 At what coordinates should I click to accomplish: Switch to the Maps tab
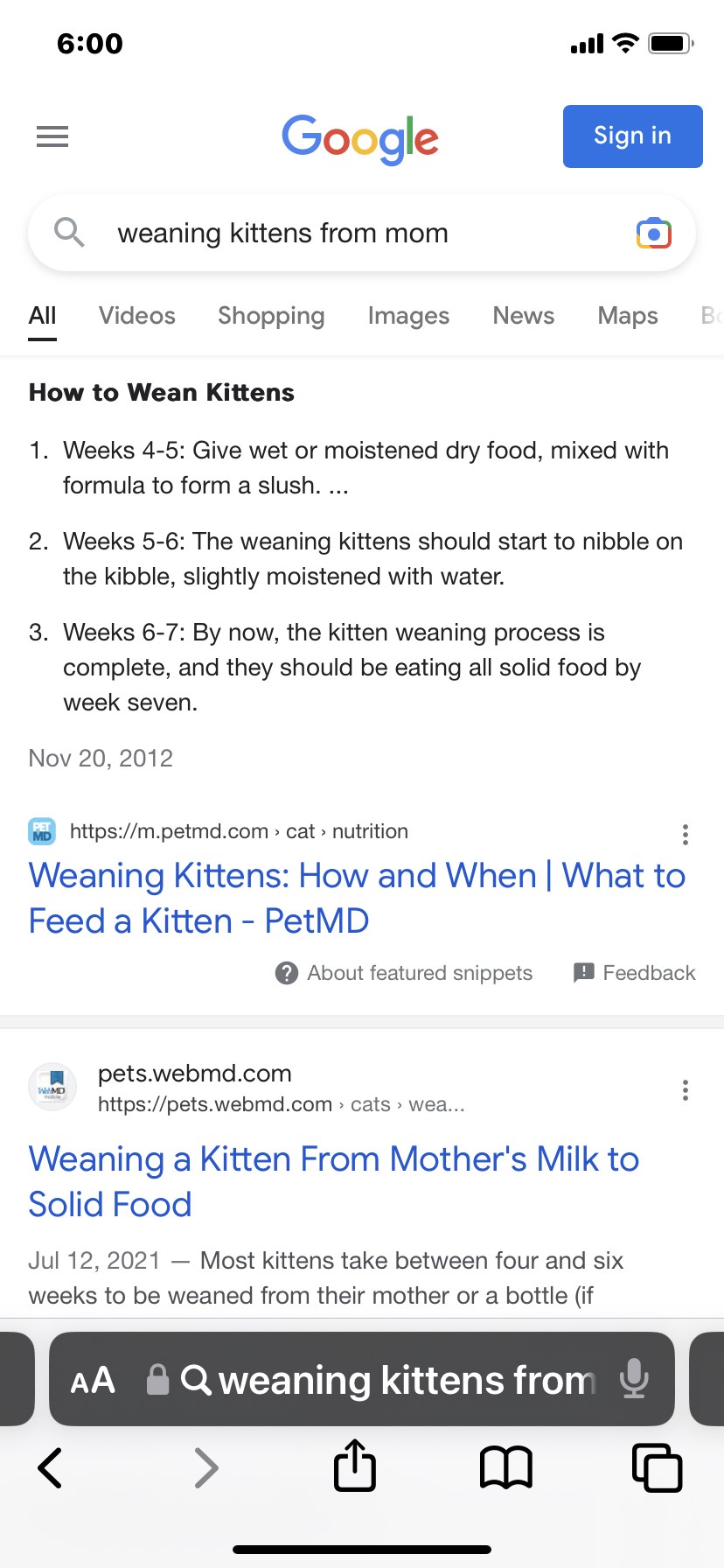coord(628,316)
